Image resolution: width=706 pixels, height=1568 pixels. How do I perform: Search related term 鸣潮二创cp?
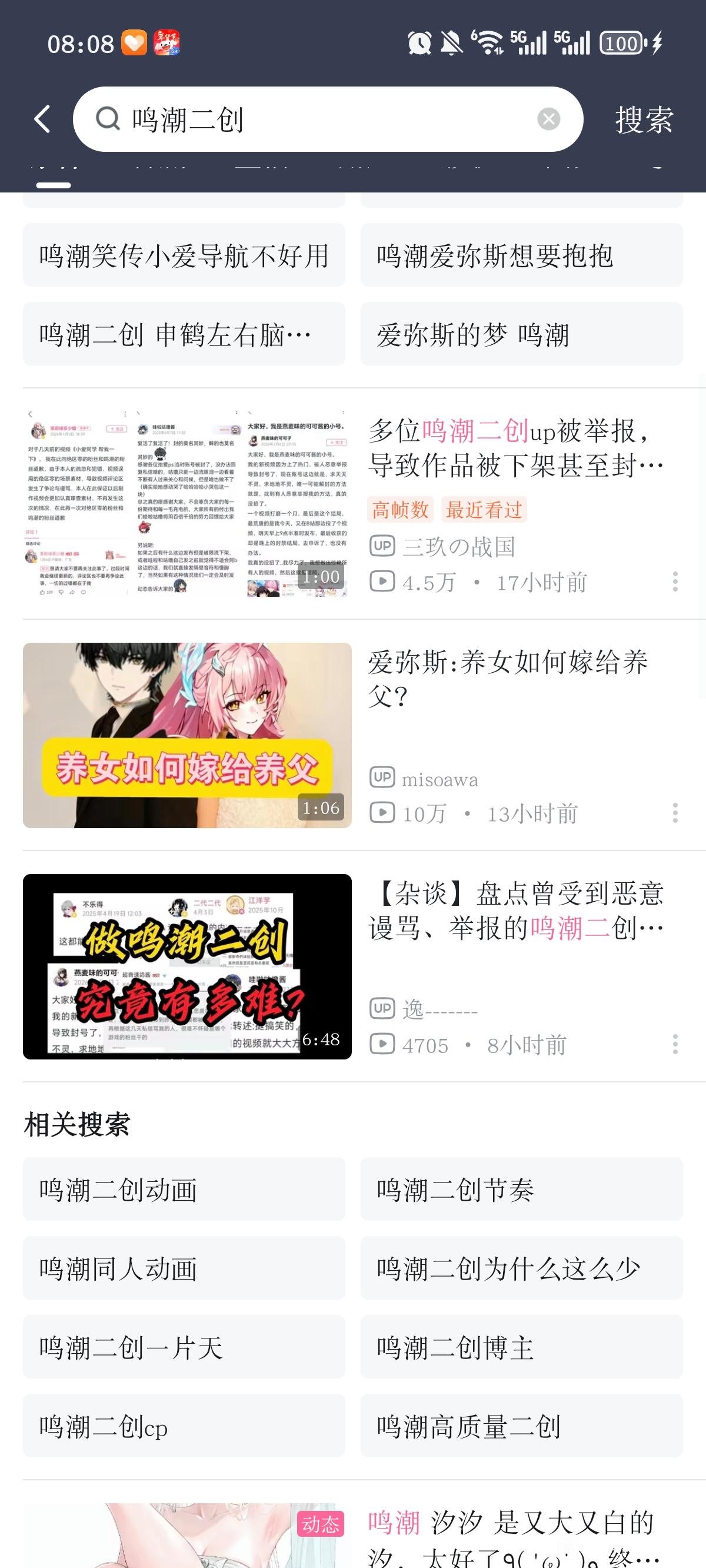pos(184,1426)
